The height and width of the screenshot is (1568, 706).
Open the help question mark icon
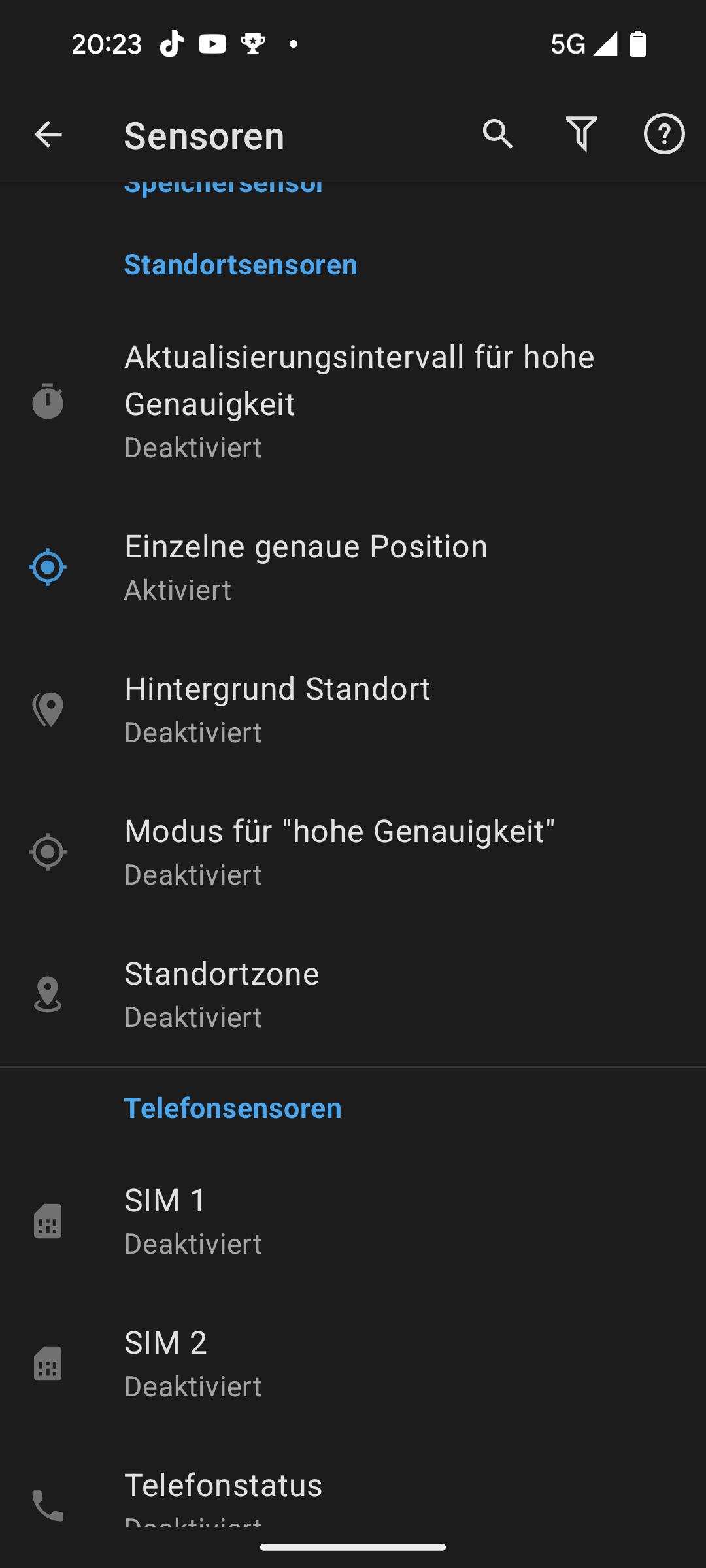(x=664, y=135)
